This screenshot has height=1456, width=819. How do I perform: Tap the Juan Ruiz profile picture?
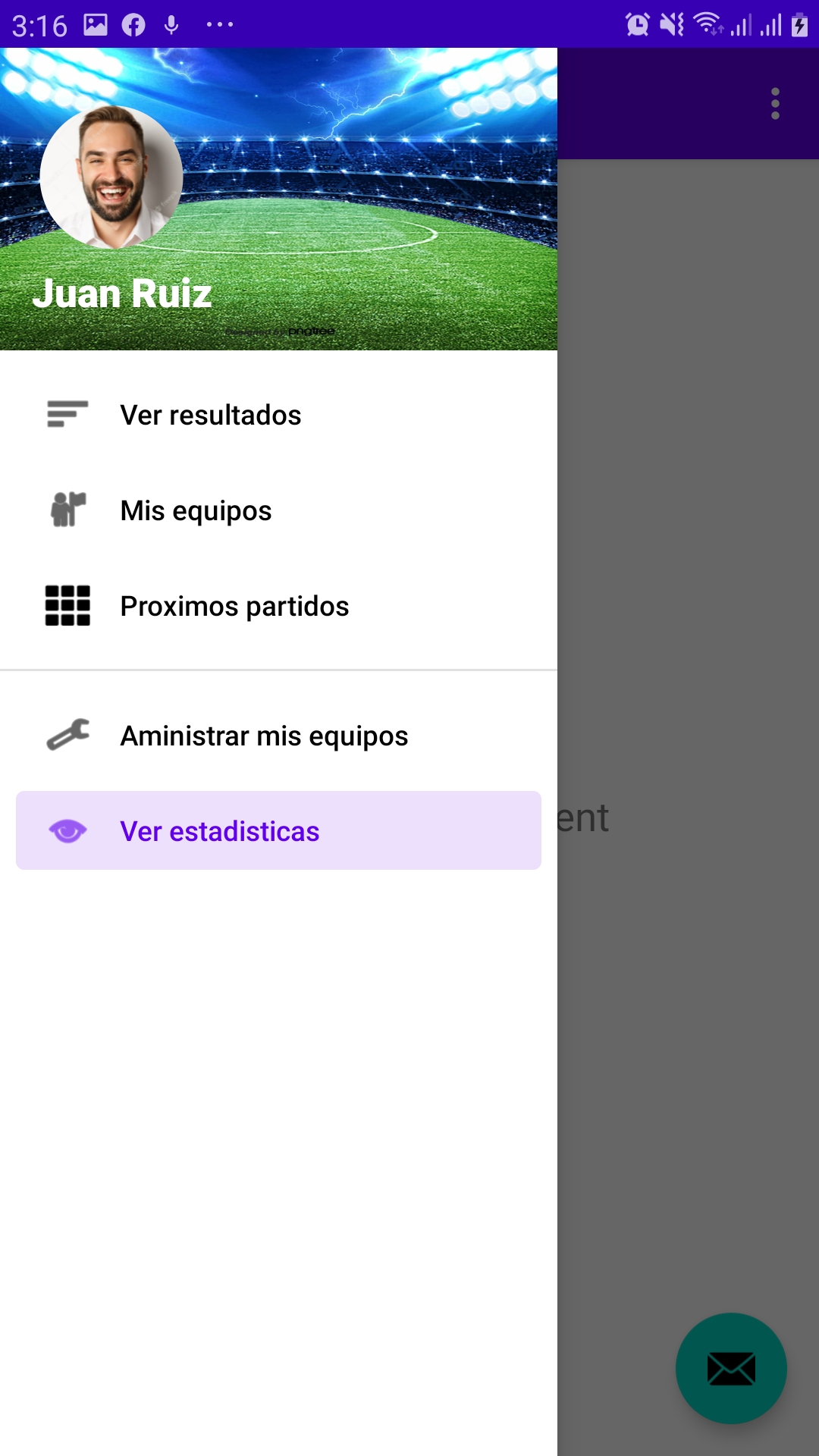111,176
